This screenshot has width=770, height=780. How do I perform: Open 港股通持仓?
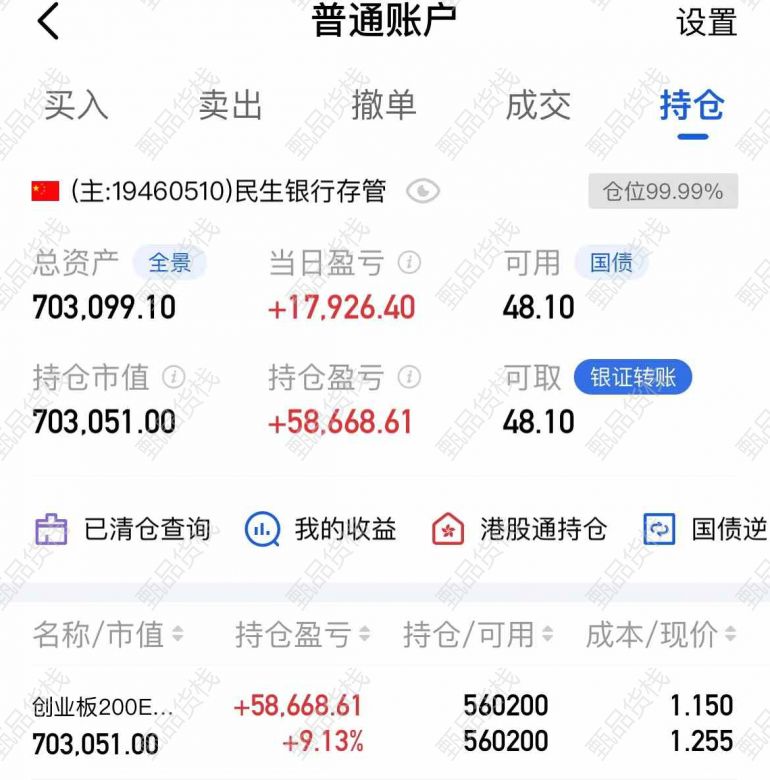[519, 529]
